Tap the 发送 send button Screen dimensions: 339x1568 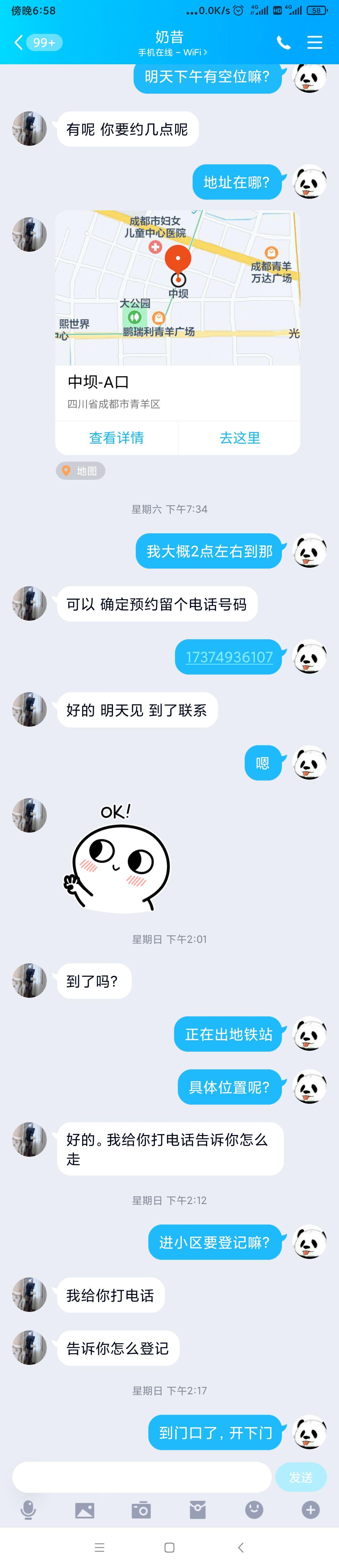click(301, 1477)
